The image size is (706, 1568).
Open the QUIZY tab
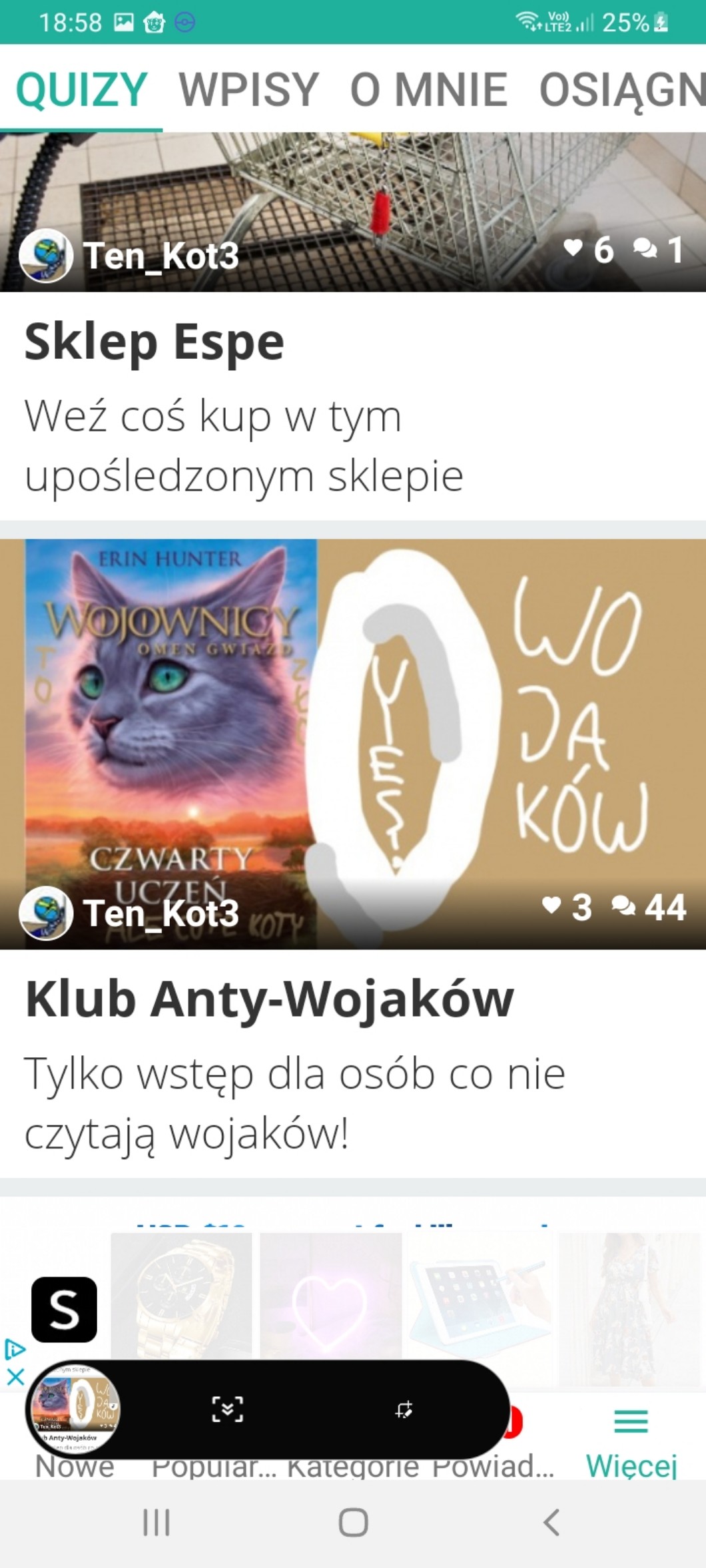pyautogui.click(x=81, y=89)
